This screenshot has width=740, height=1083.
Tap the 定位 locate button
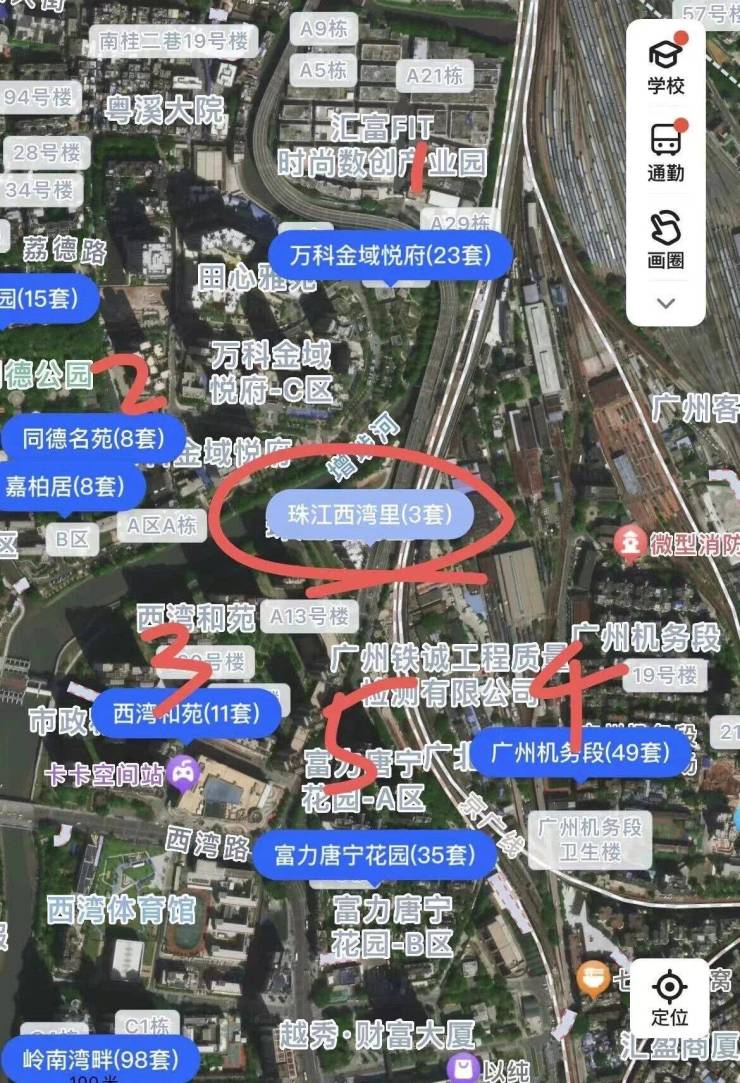click(x=669, y=996)
